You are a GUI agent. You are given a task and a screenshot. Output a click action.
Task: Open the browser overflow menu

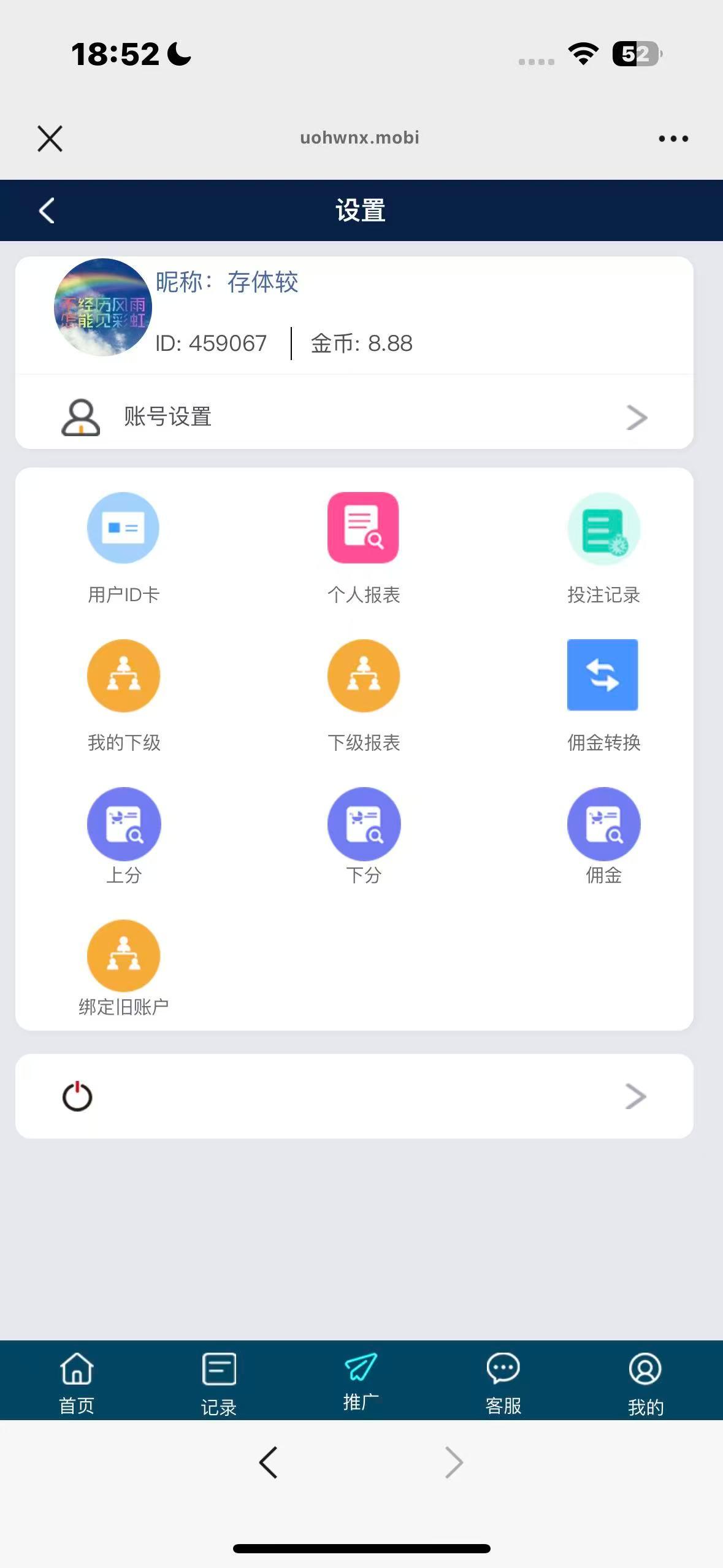tap(672, 137)
